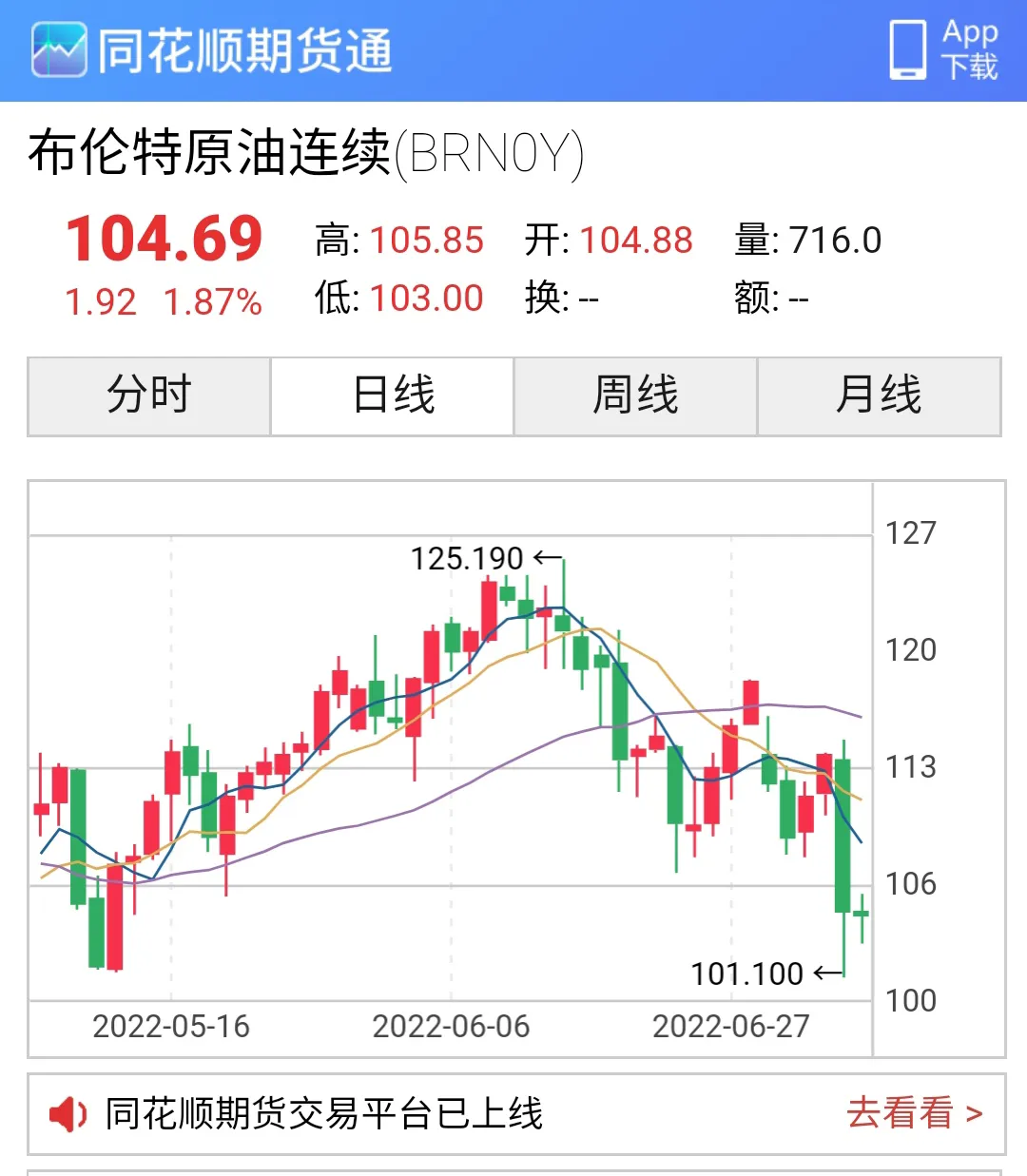Image resolution: width=1027 pixels, height=1176 pixels.
Task: Select the green candlestick at the chart's right edge
Action: [x=861, y=913]
